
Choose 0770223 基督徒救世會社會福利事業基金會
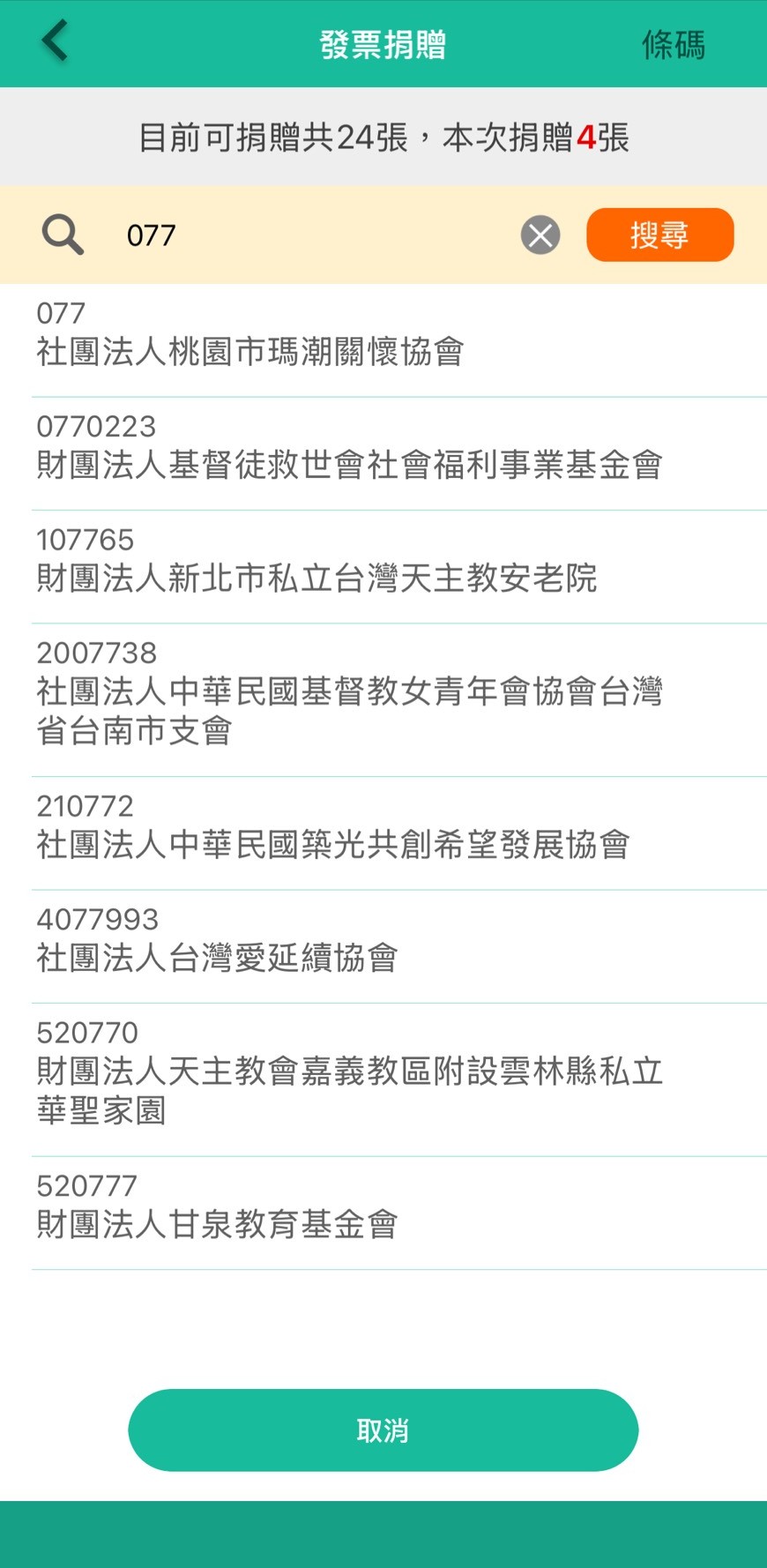point(383,452)
